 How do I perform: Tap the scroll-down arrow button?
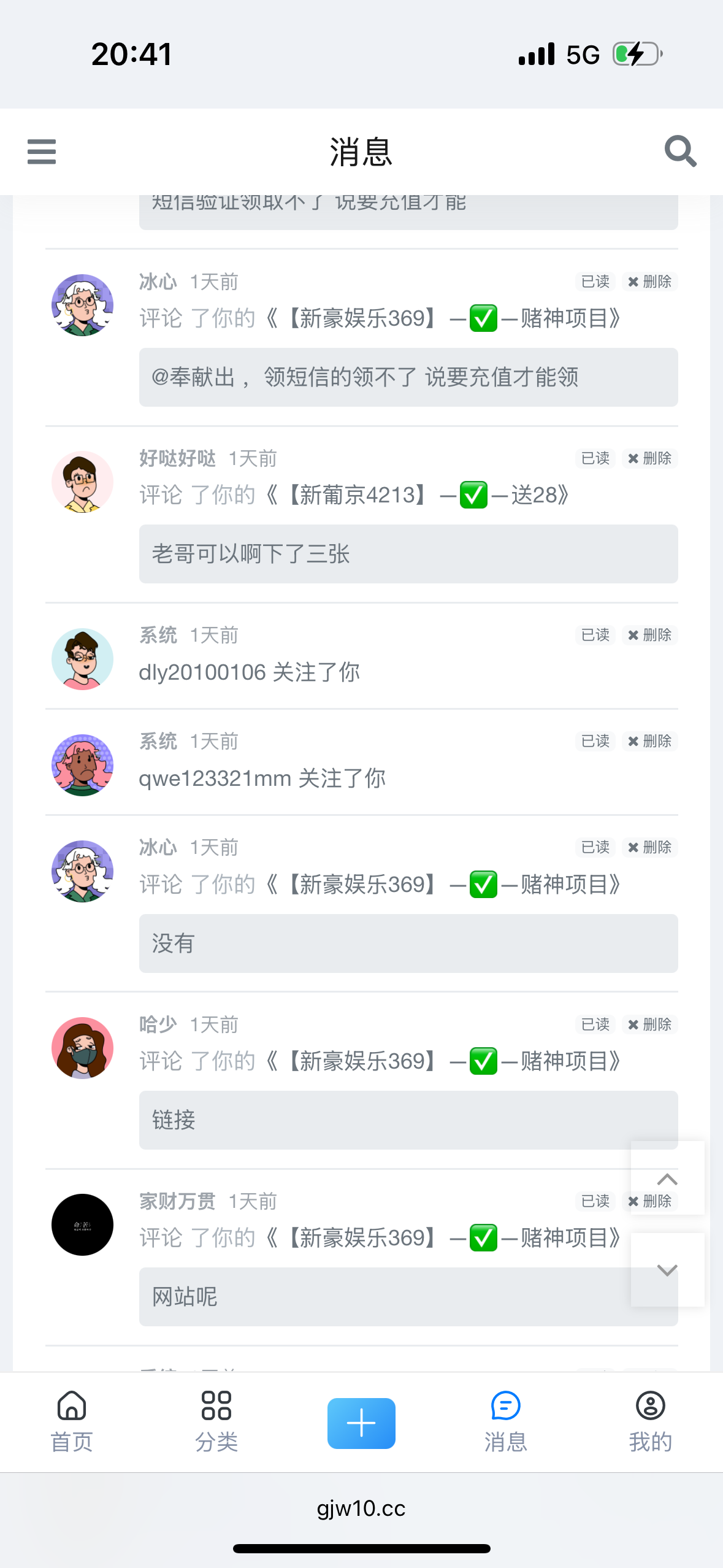(667, 1270)
